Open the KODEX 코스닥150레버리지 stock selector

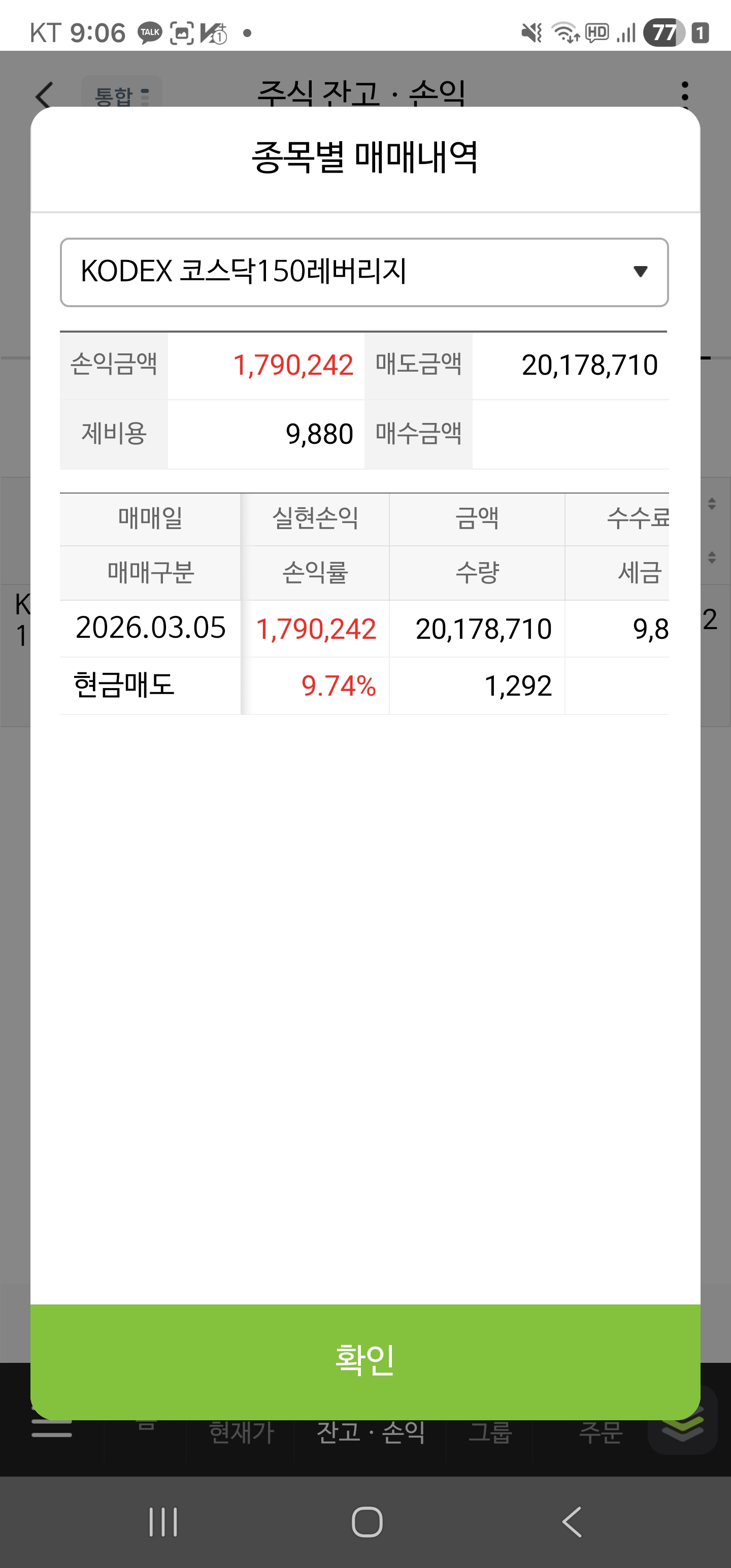coord(365,272)
